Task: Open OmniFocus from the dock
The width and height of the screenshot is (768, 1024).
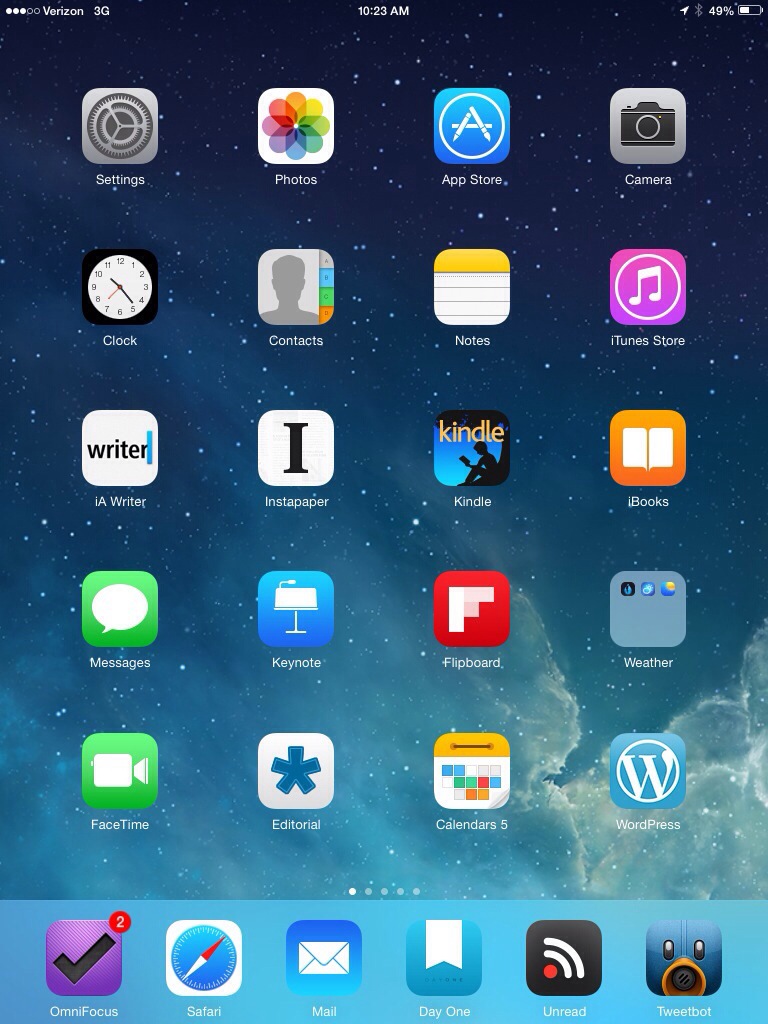Action: point(84,958)
